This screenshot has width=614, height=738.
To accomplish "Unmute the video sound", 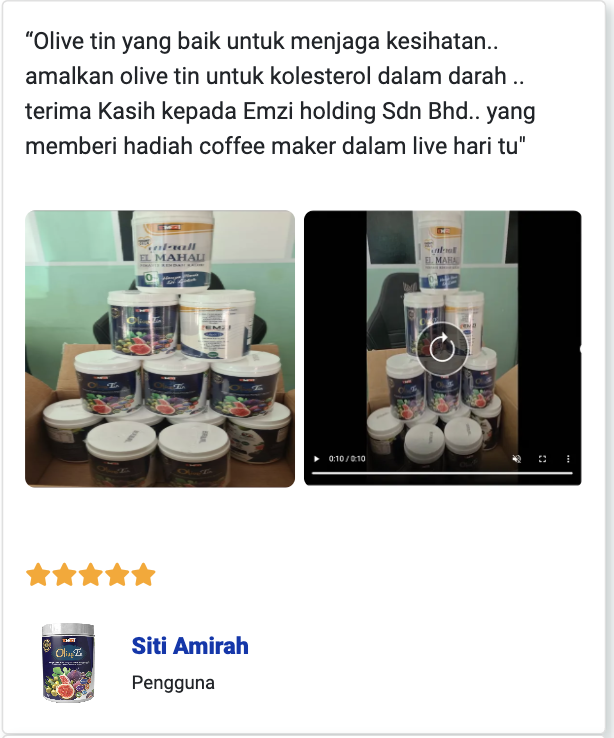I will coord(517,459).
